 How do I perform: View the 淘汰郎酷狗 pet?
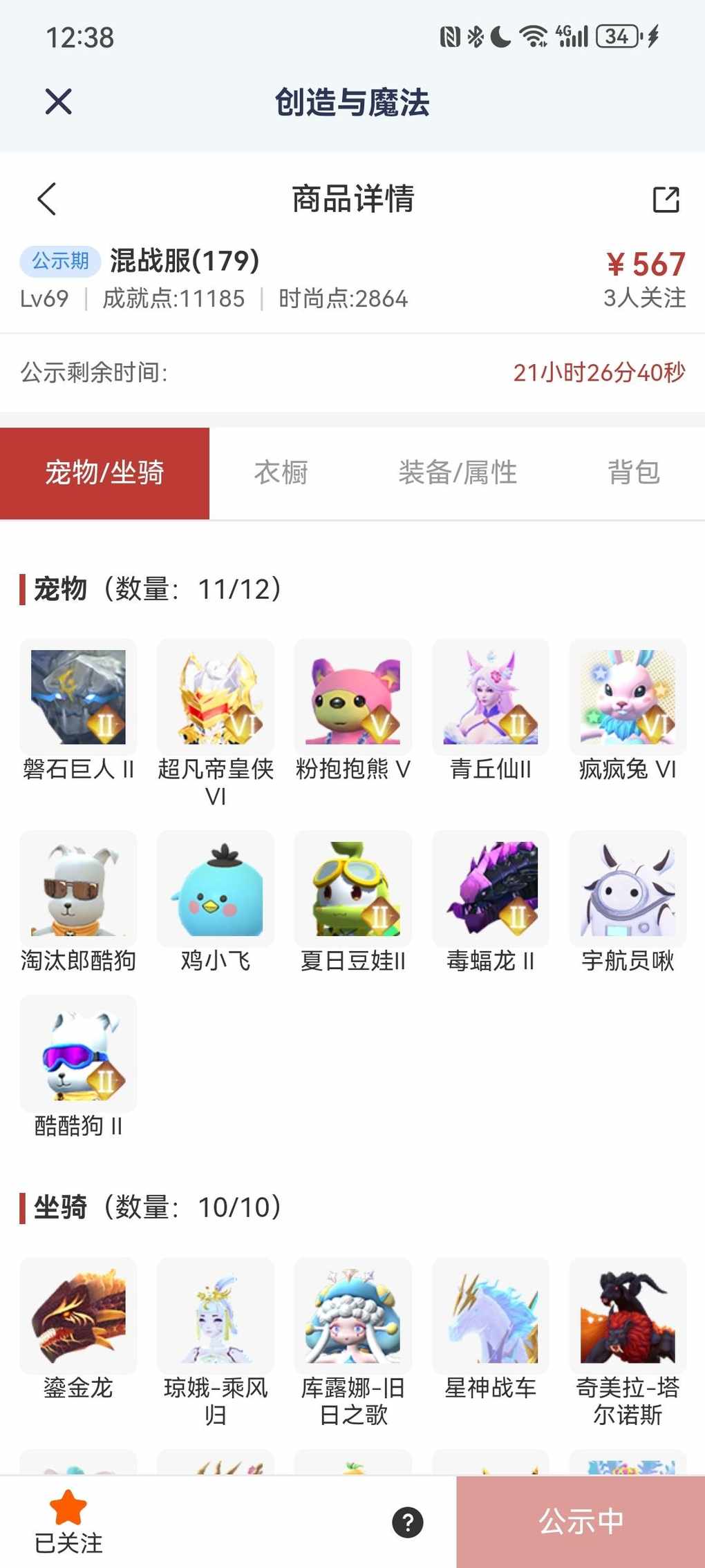78,889
